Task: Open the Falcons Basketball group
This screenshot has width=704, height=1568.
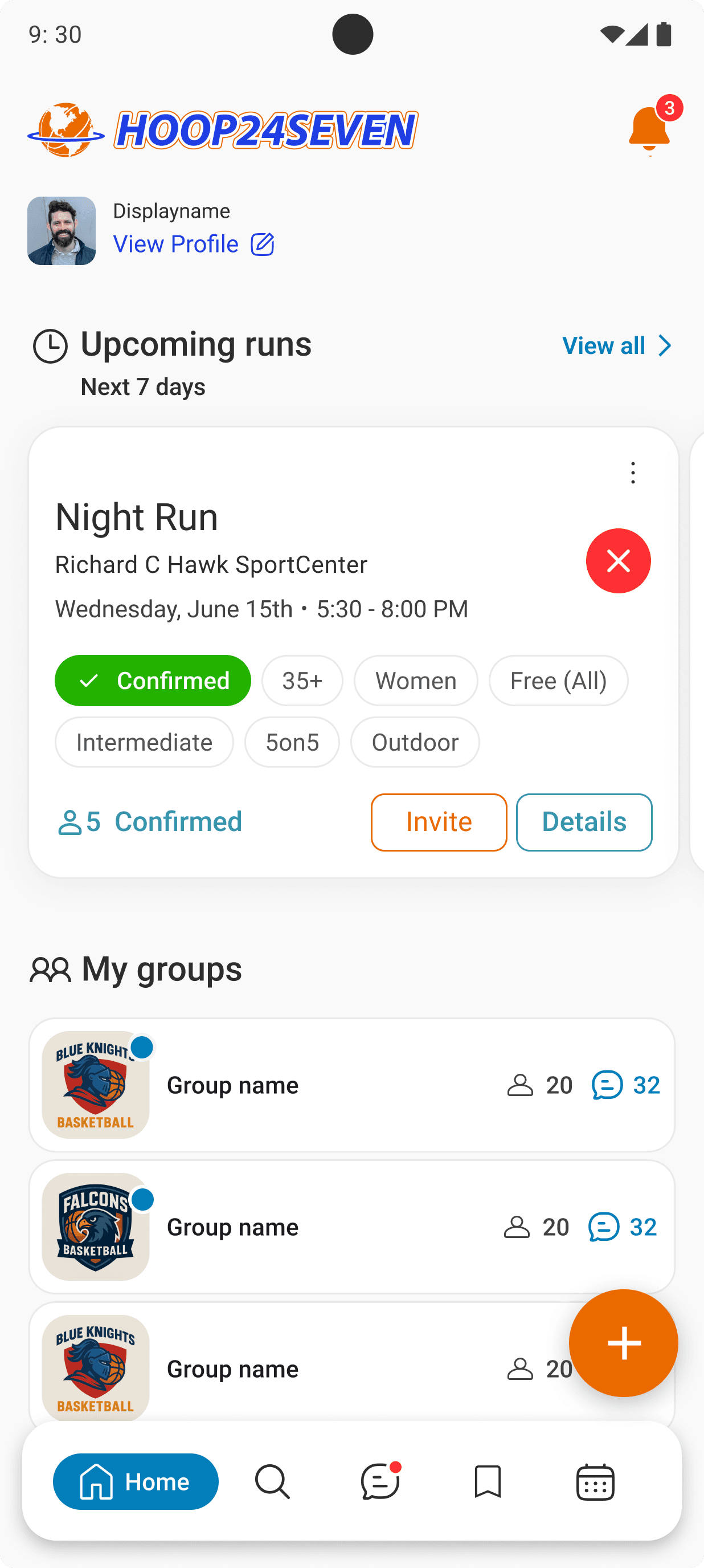Action: (x=351, y=1227)
